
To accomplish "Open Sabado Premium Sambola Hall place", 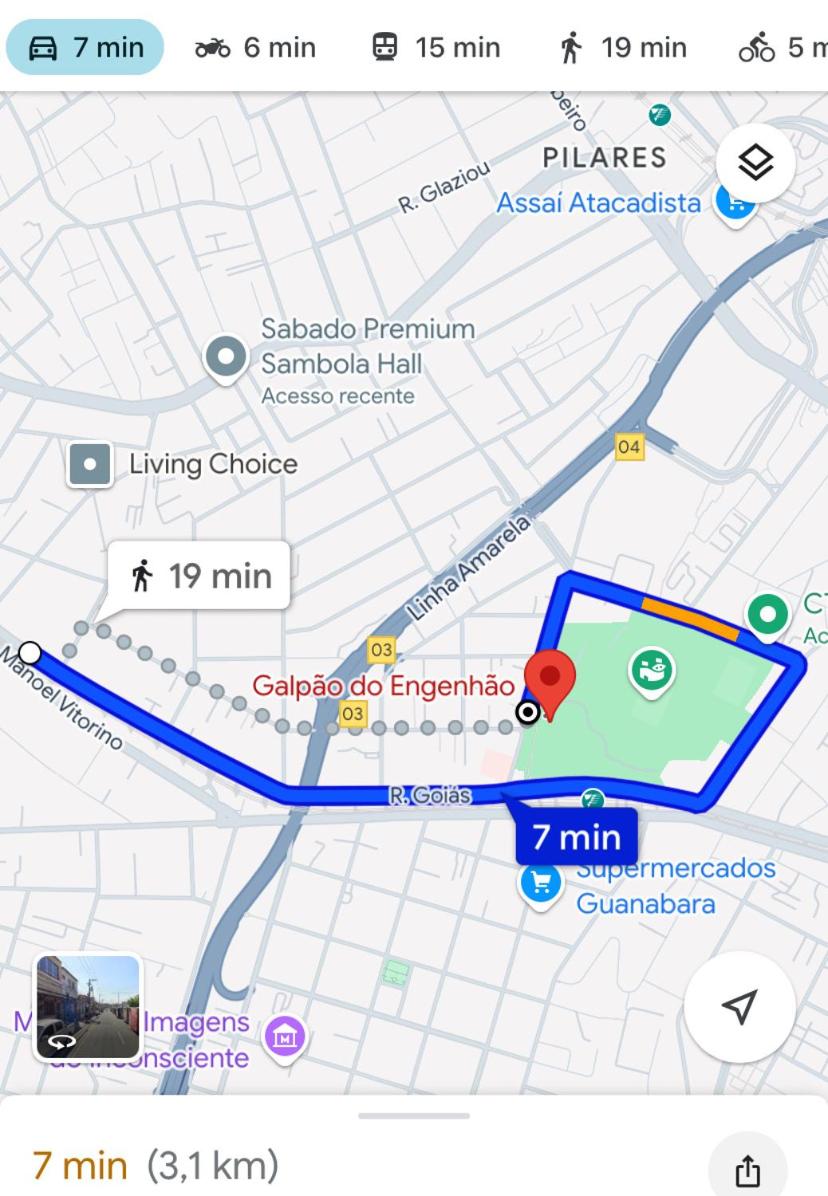I will pyautogui.click(x=227, y=356).
